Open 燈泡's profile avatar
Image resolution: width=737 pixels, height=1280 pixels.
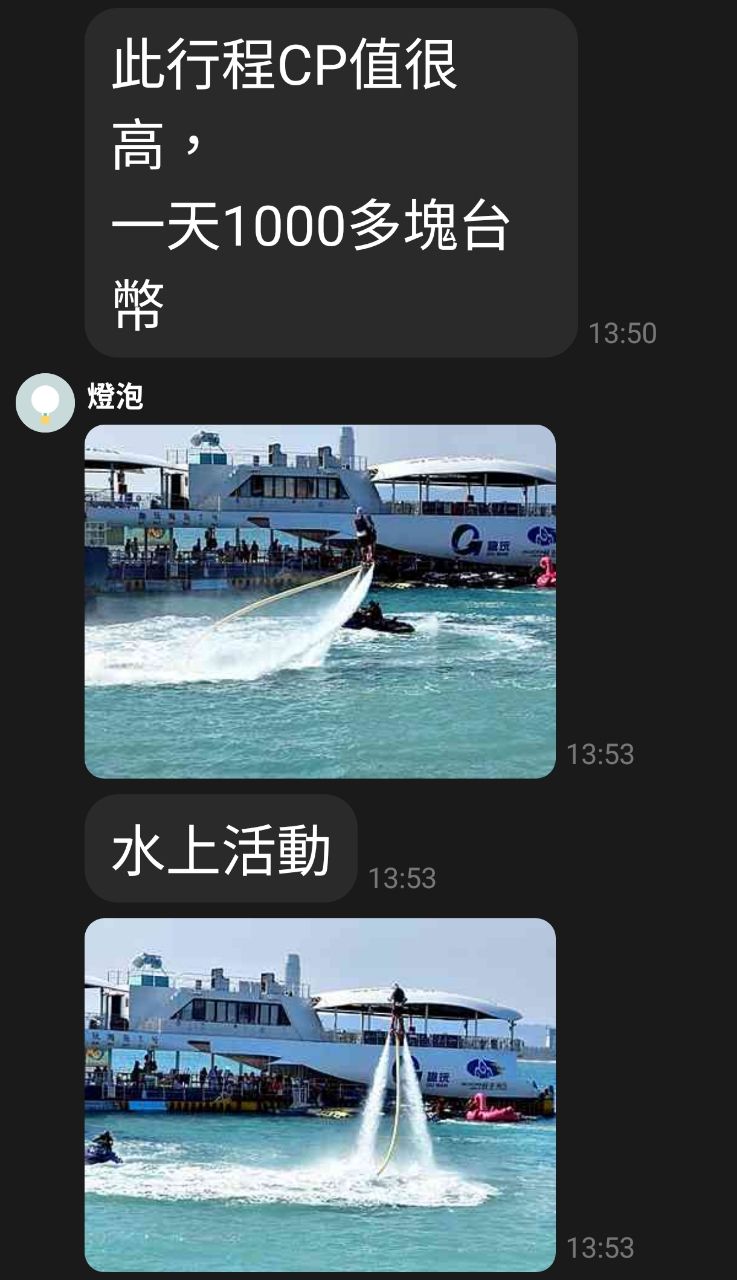coord(45,403)
